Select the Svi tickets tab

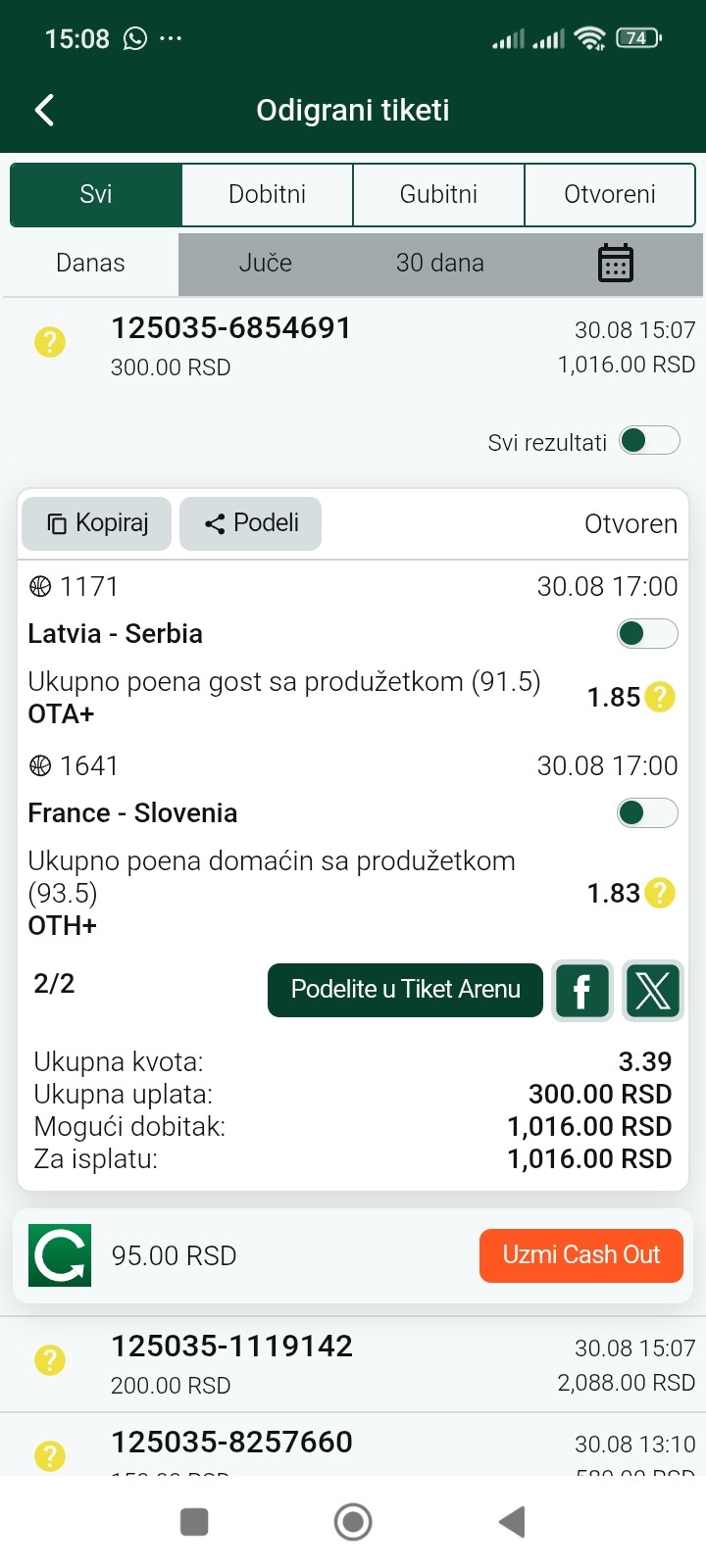pyautogui.click(x=96, y=194)
